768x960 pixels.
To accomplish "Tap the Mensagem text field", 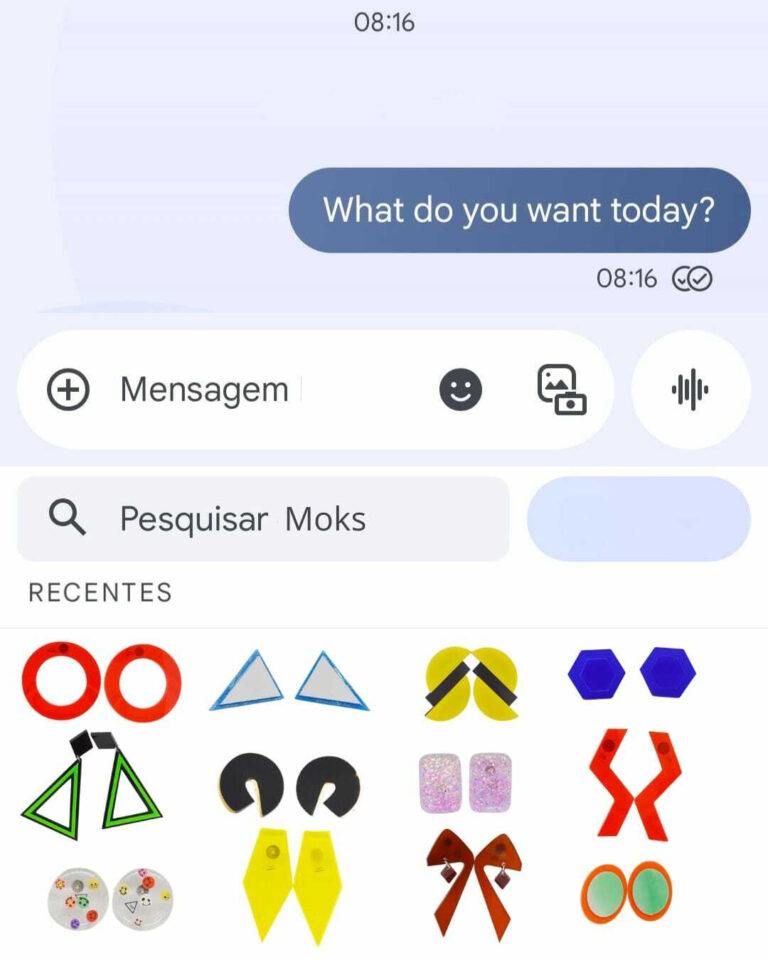I will [260, 390].
